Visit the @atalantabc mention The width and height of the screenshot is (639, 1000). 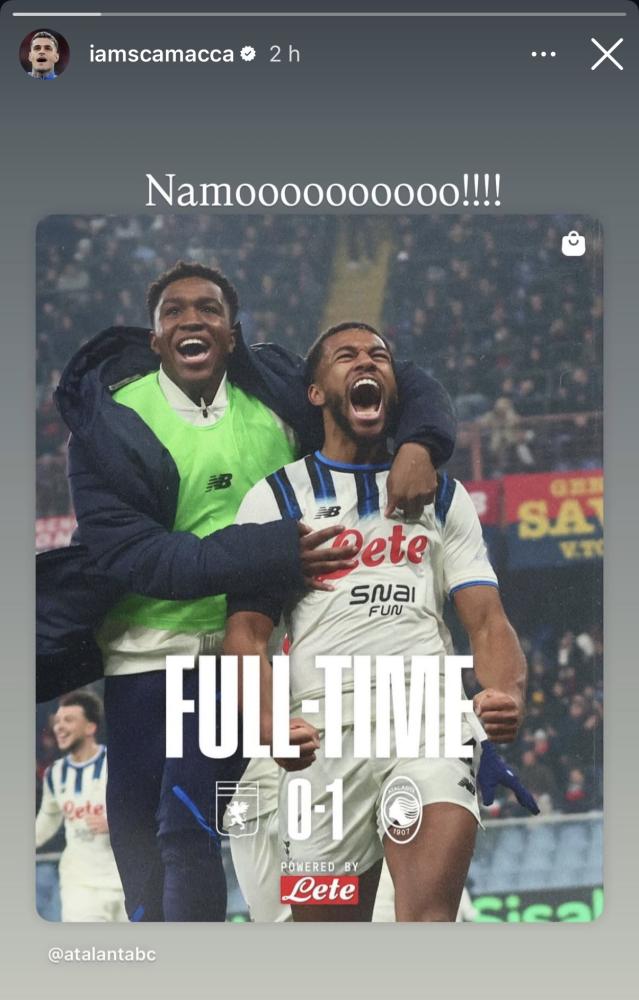102,954
